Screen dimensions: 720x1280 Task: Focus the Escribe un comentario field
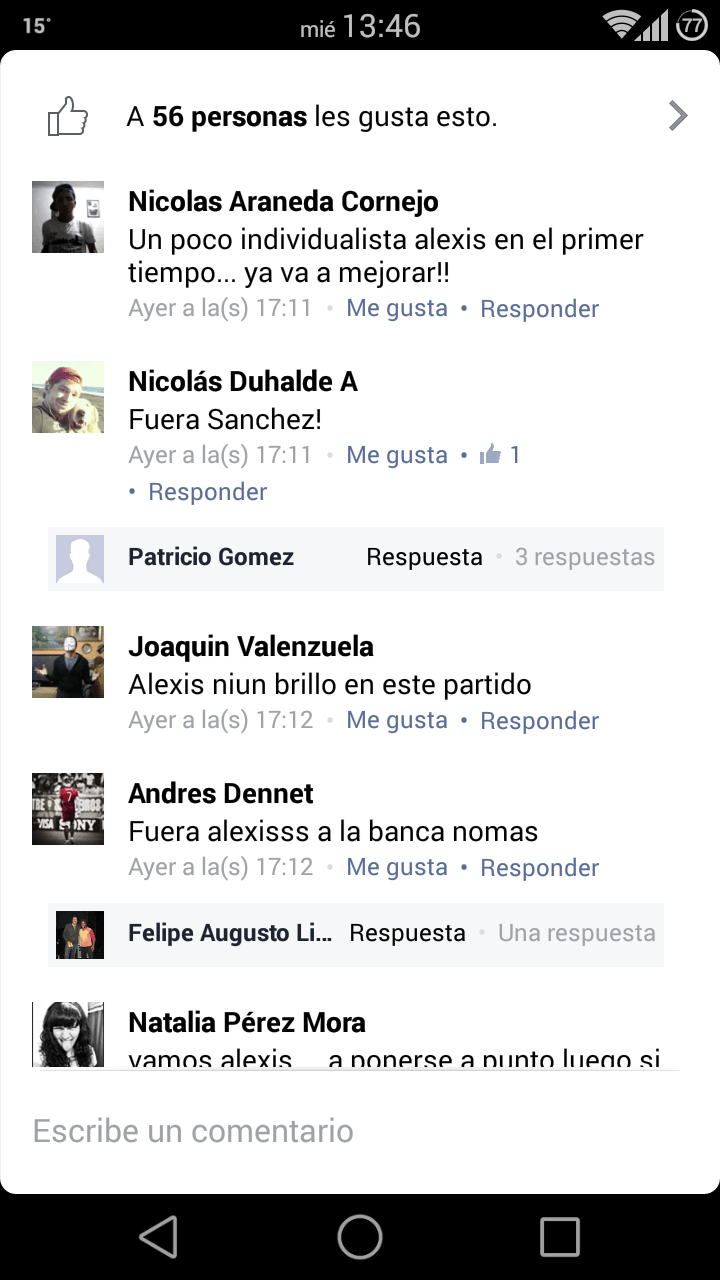(x=360, y=1131)
